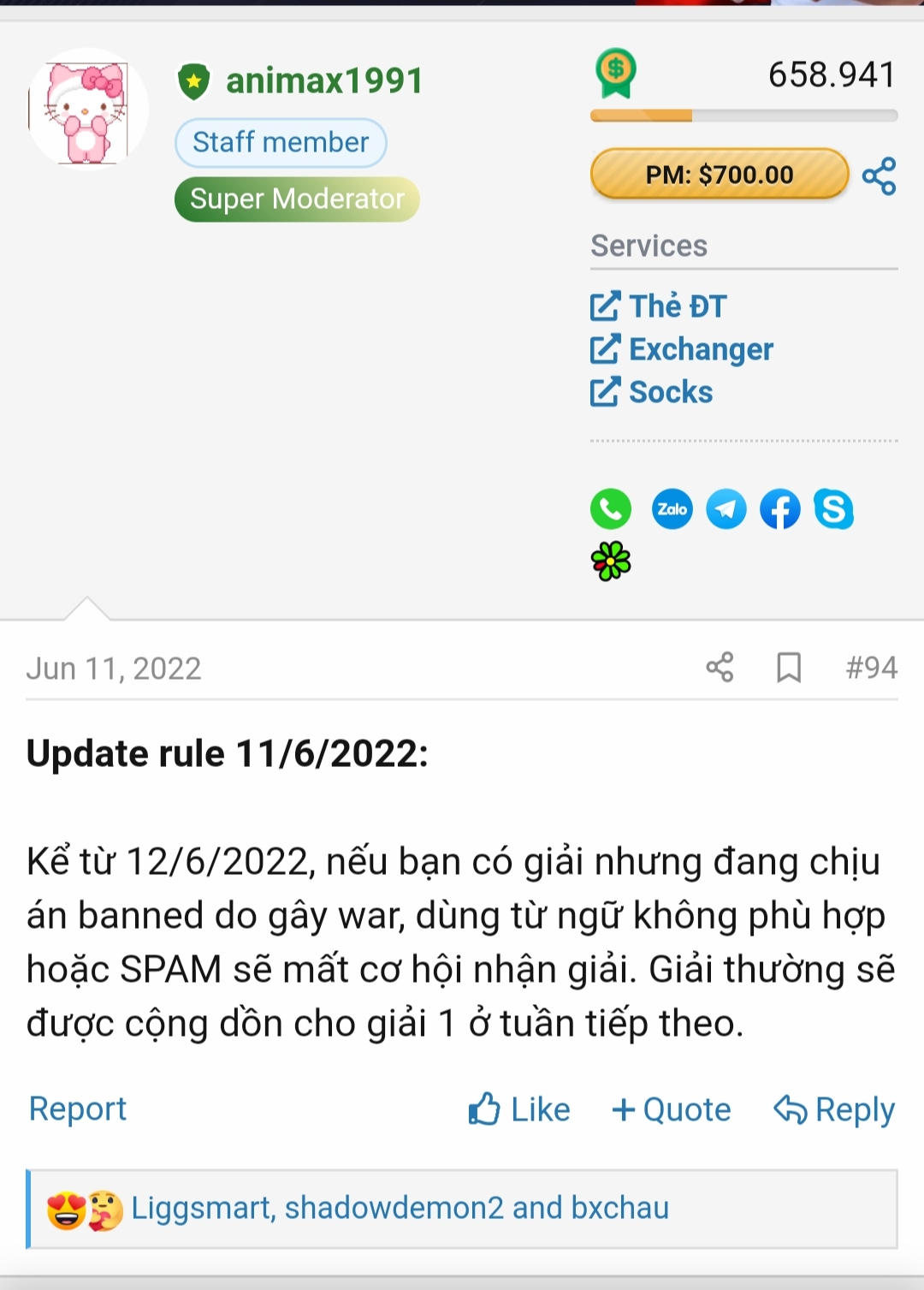Tap the PM: $700.00 button
The height and width of the screenshot is (1290, 924).
tap(719, 175)
